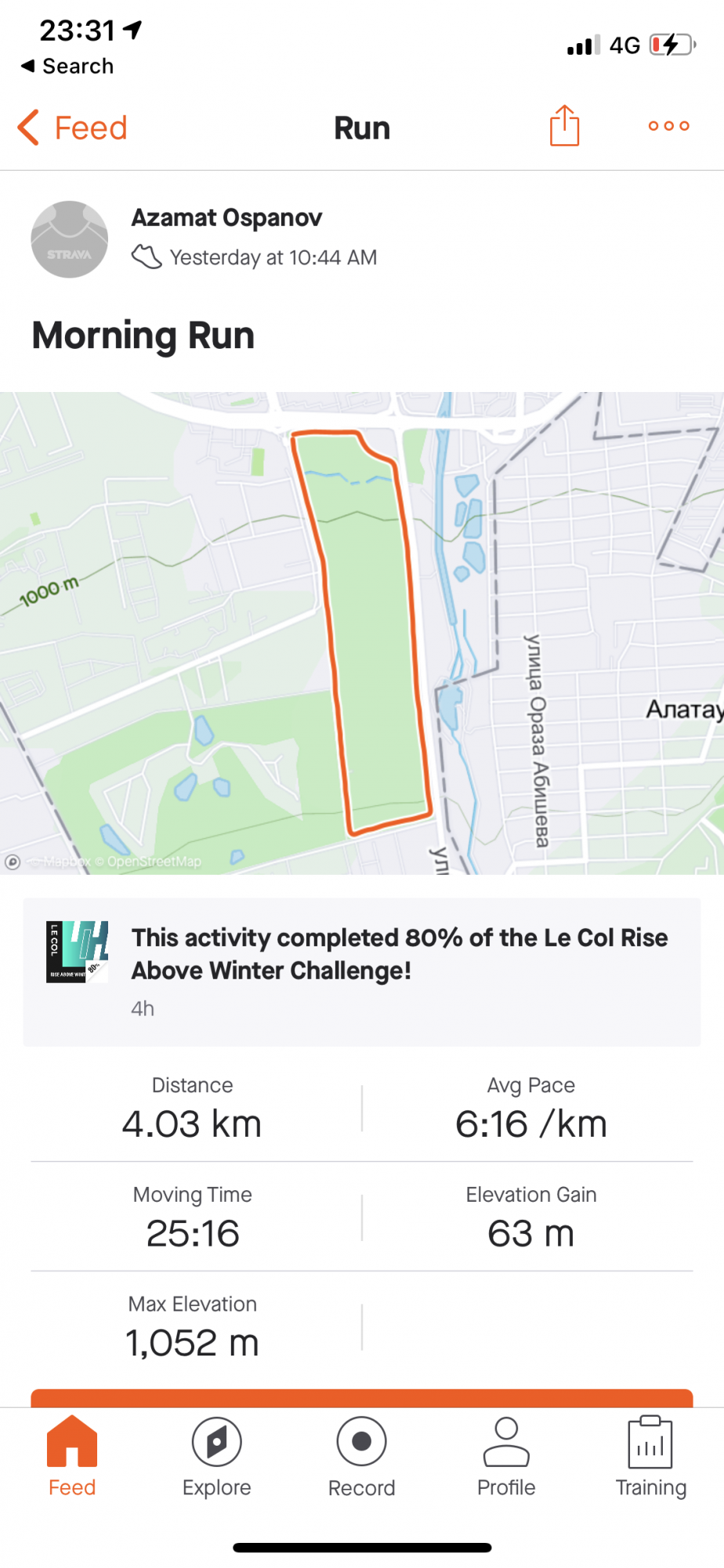Image resolution: width=724 pixels, height=1568 pixels.
Task: Open the Le Col Rise Above Winter Challenge card
Action: [x=362, y=971]
